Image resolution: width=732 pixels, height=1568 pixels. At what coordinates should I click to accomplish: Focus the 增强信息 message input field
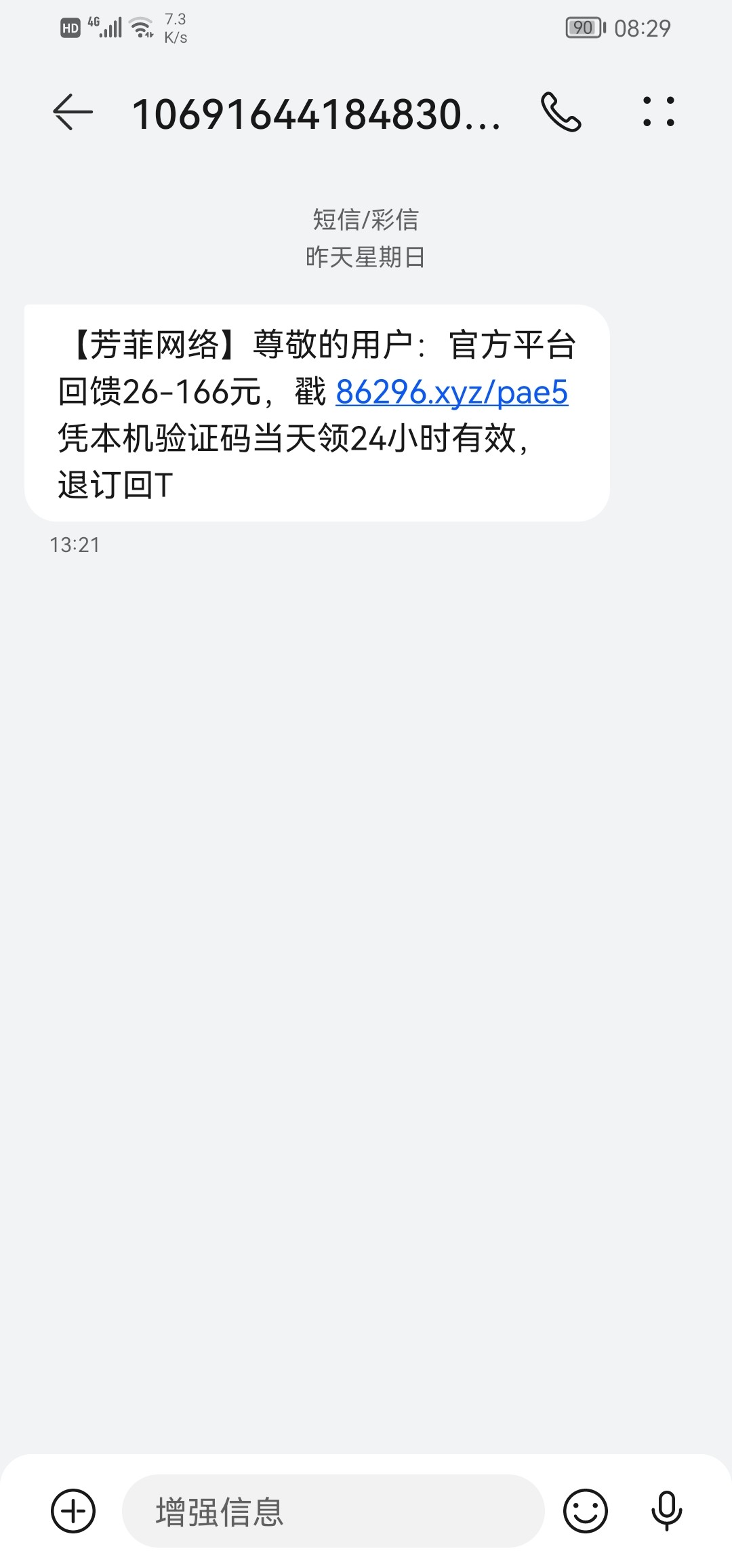click(332, 1511)
